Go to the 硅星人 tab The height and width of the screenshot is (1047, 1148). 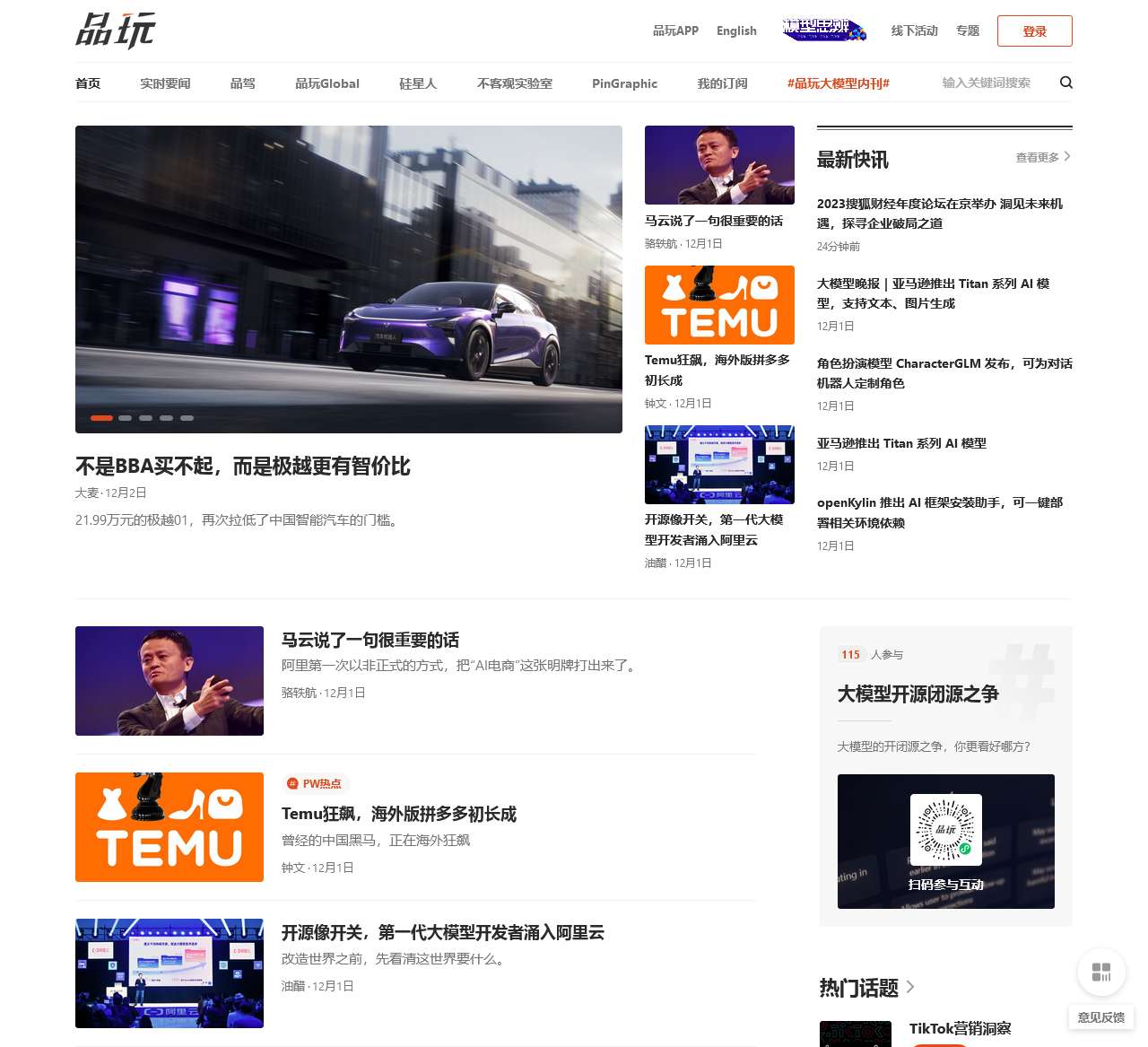coord(417,83)
